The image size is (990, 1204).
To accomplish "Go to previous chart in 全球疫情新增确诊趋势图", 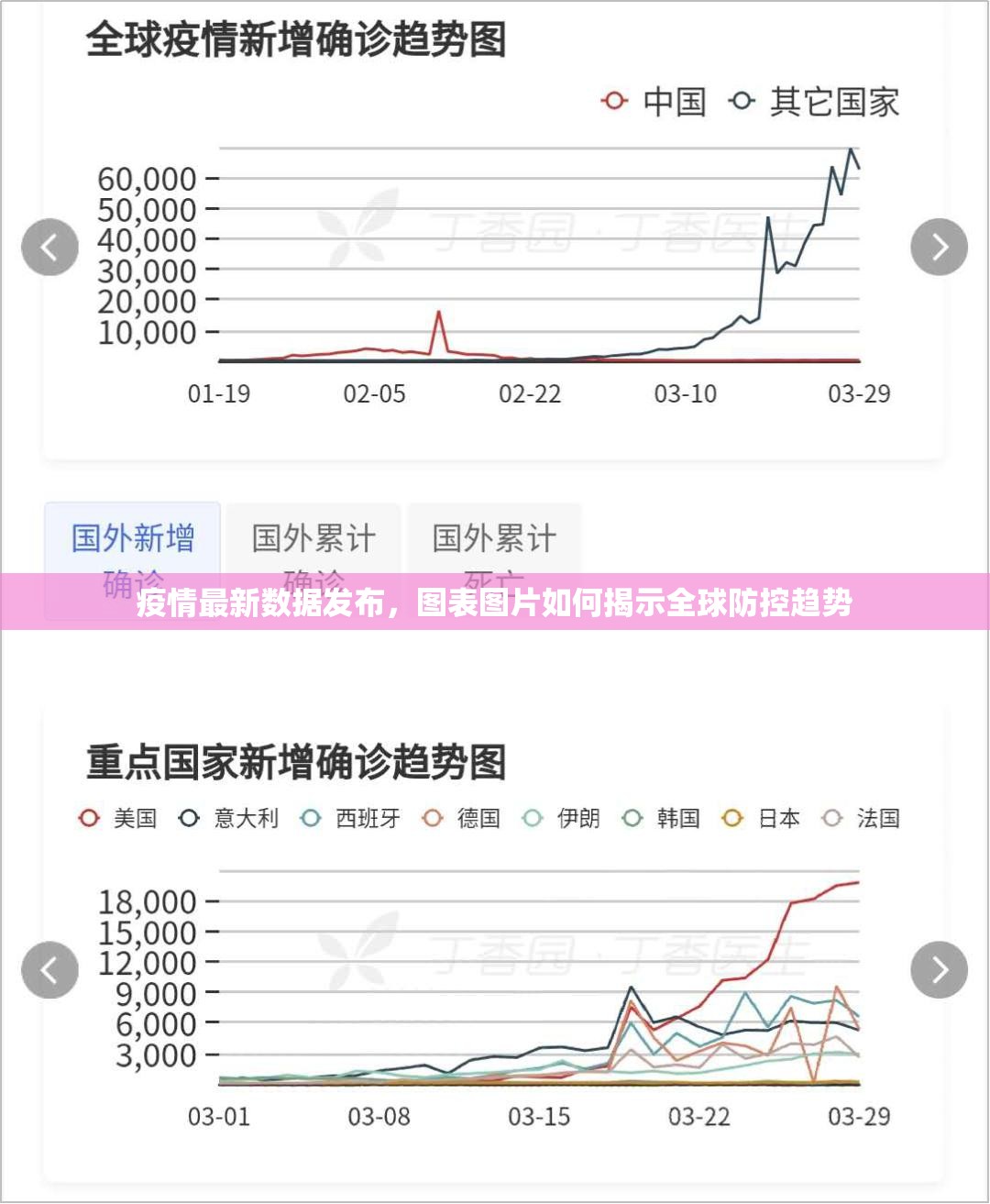I will coord(49,248).
